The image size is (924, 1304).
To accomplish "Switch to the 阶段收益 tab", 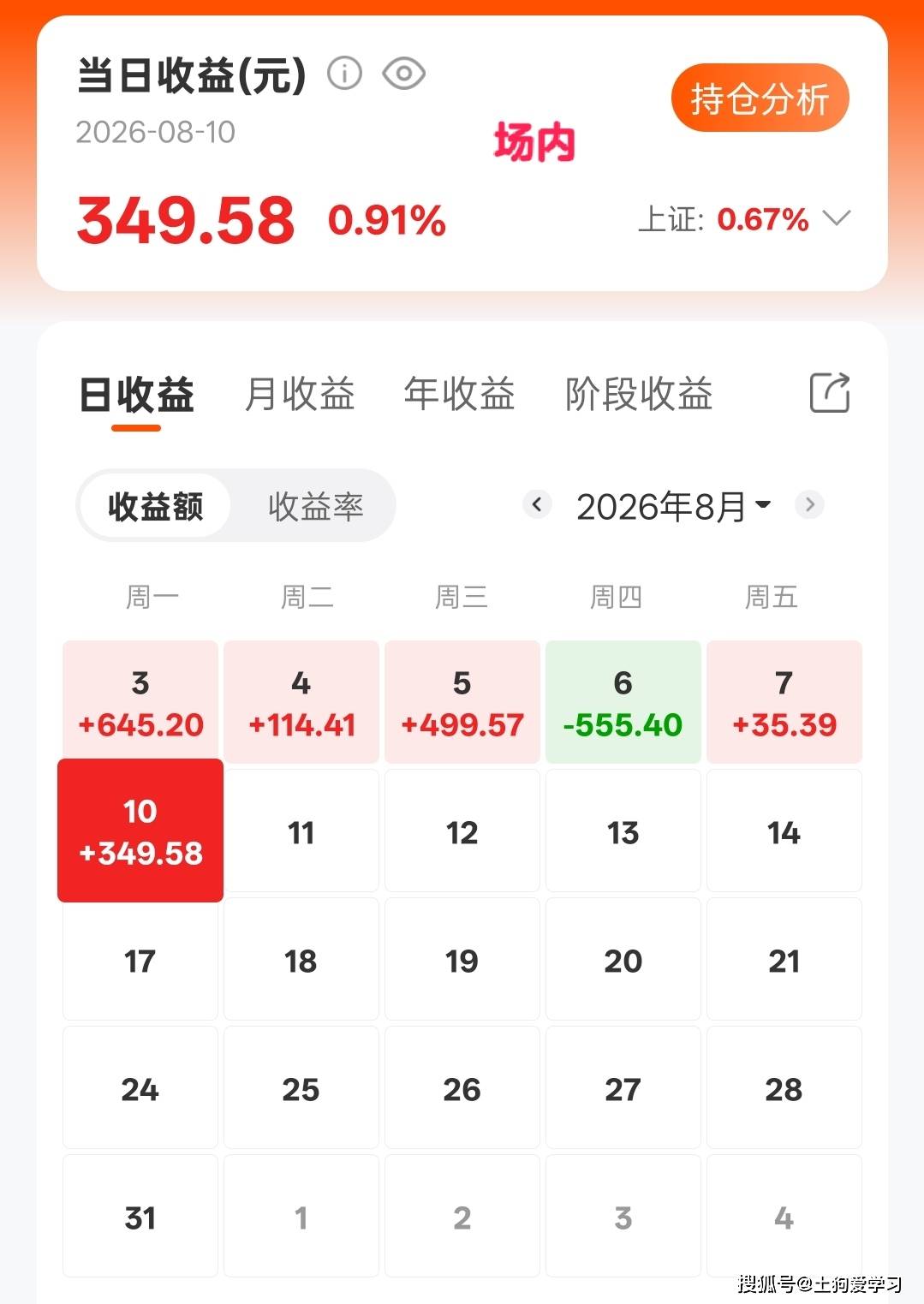I will tap(639, 395).
